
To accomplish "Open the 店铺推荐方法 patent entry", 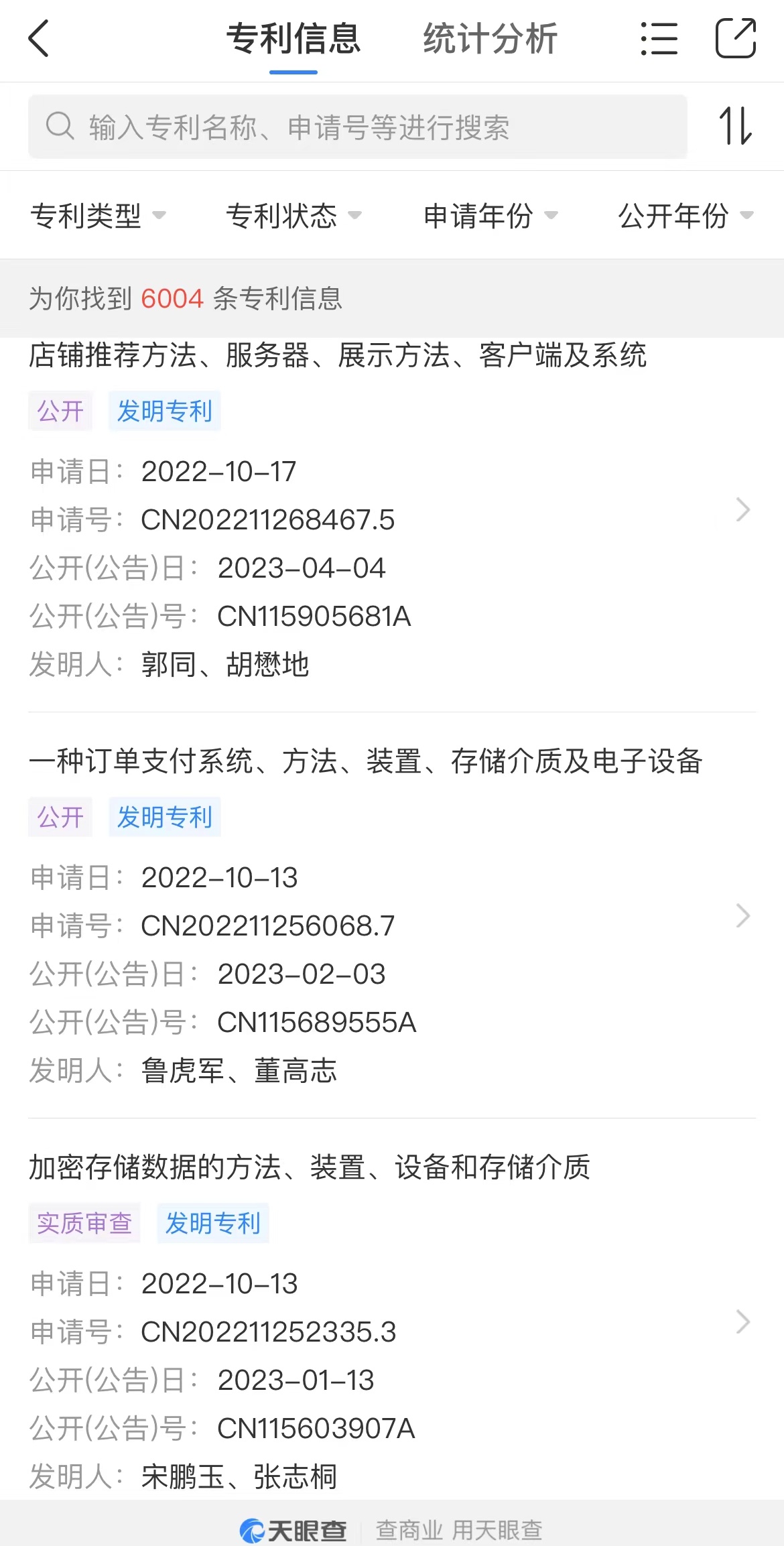I will tap(392, 510).
